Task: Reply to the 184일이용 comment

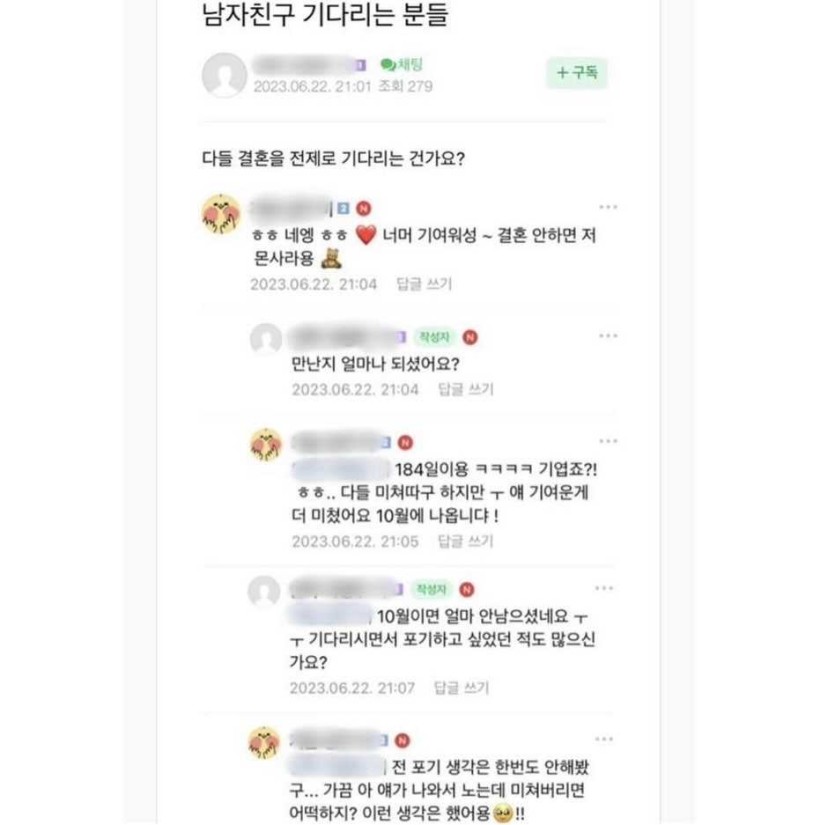Action: pos(465,541)
